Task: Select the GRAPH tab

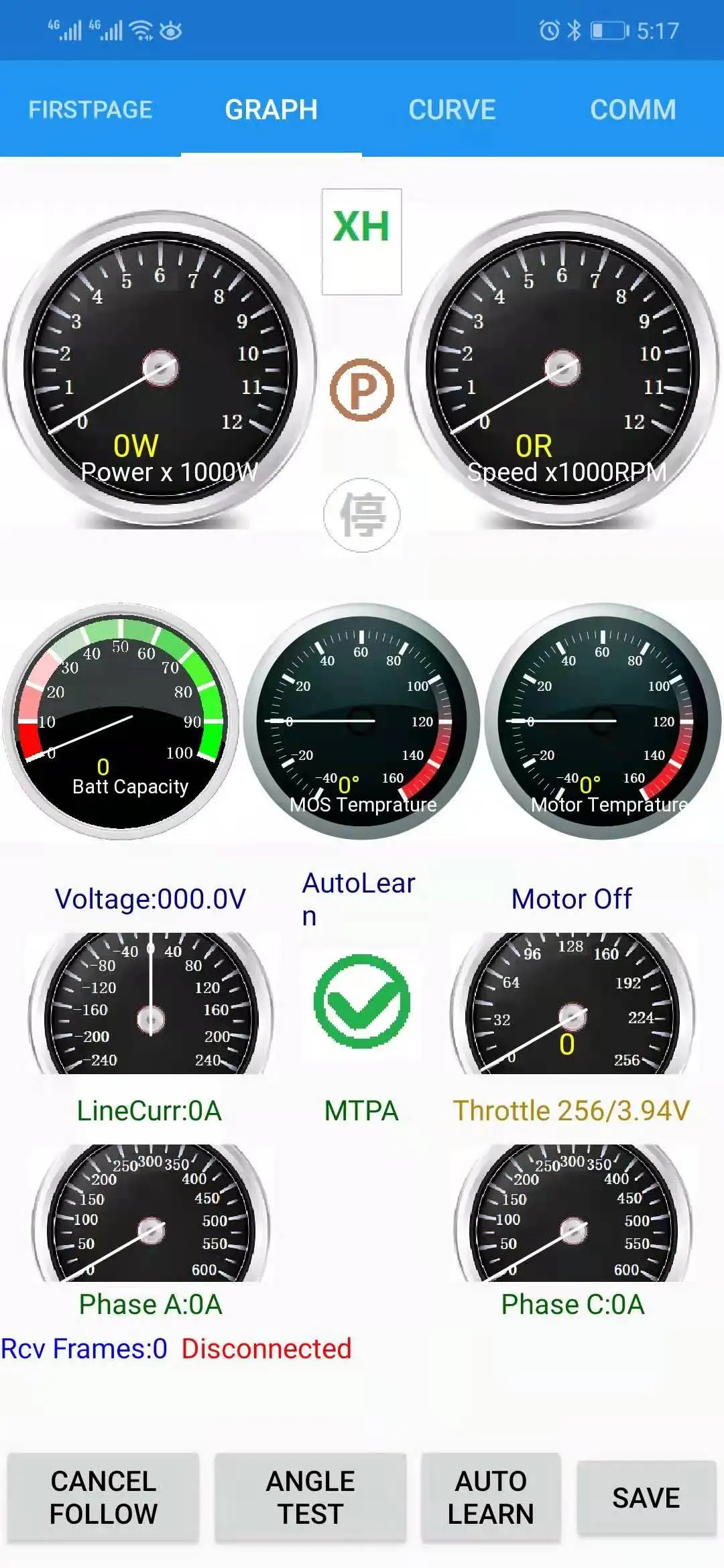Action: (x=271, y=109)
